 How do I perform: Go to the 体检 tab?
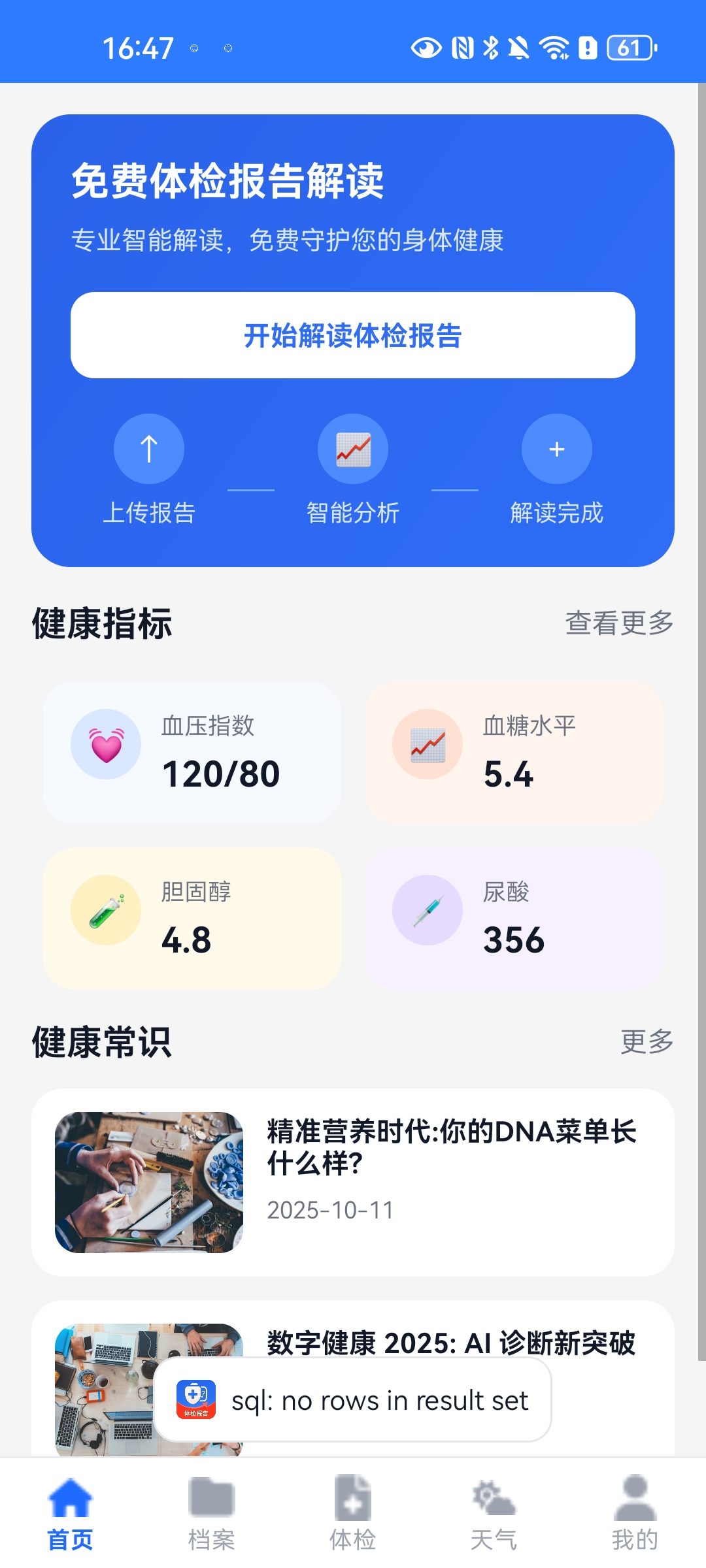tap(353, 1513)
